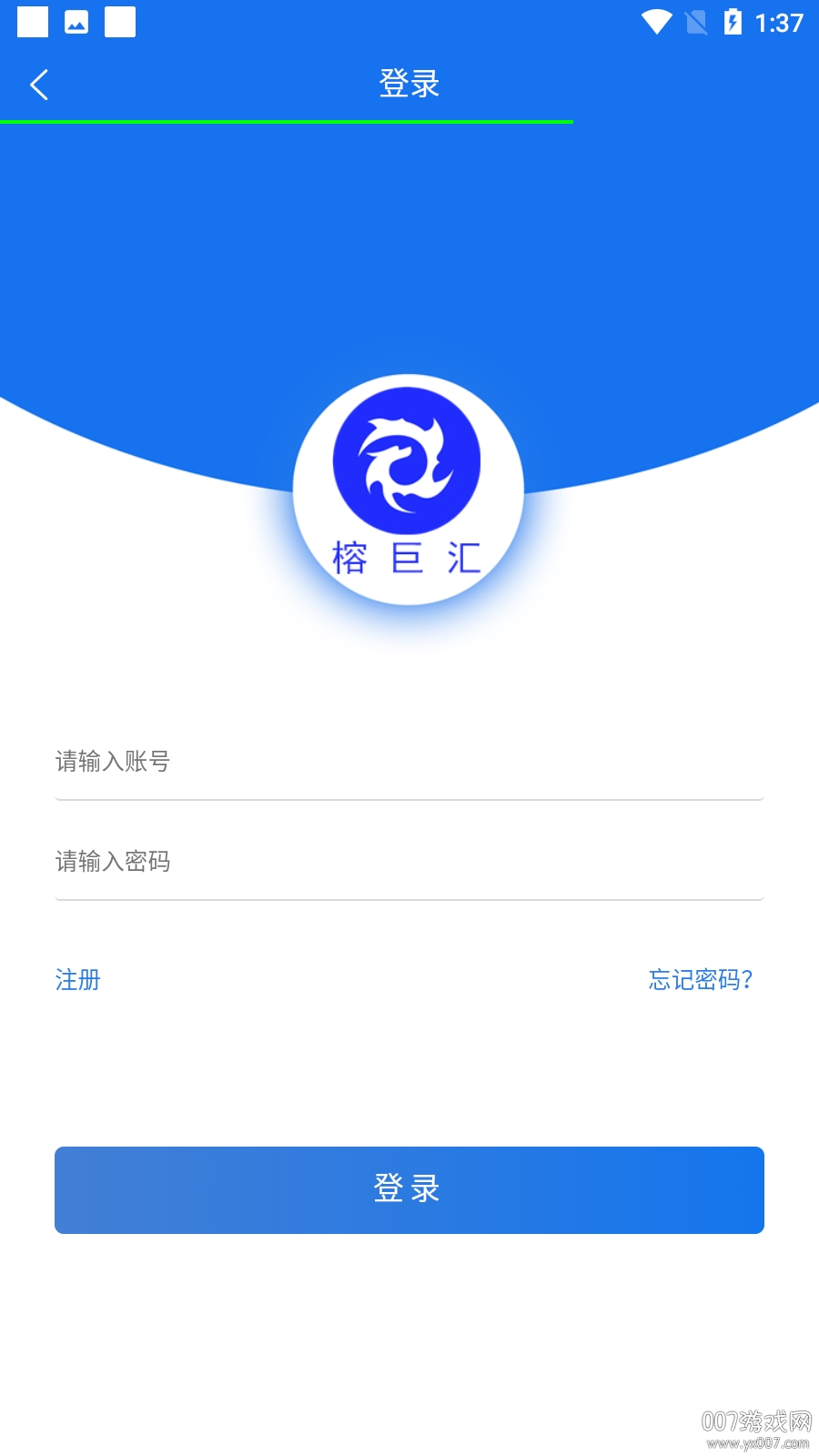Click 忘记密码? to recover password
Viewport: 819px width, 1456px height.
701,980
